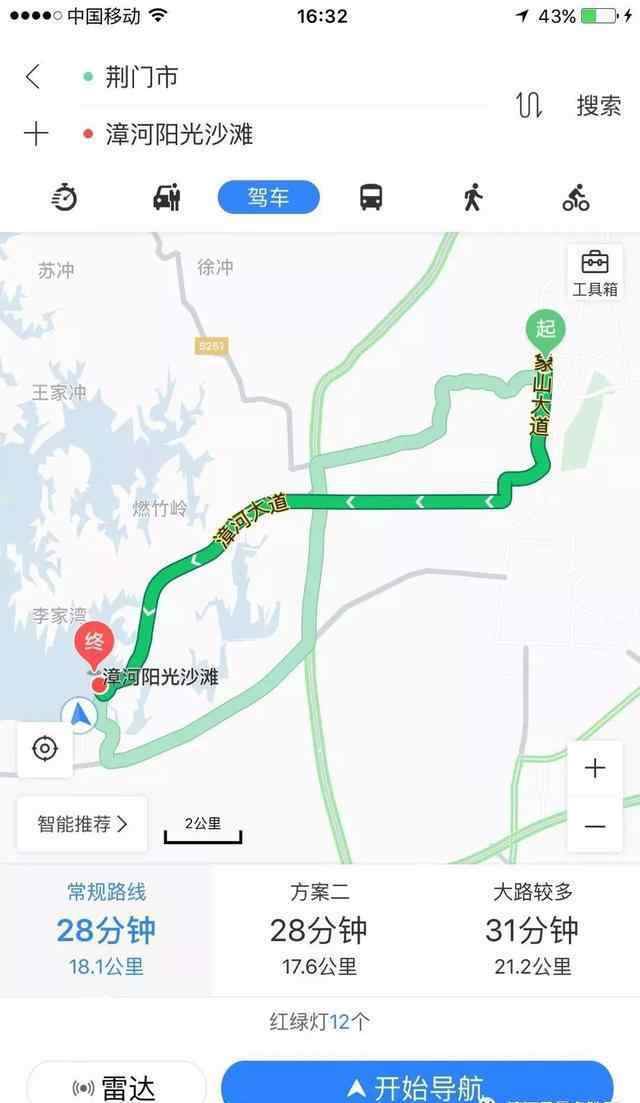The height and width of the screenshot is (1103, 640).
Task: Select the 驾车 driving tab
Action: click(x=269, y=197)
